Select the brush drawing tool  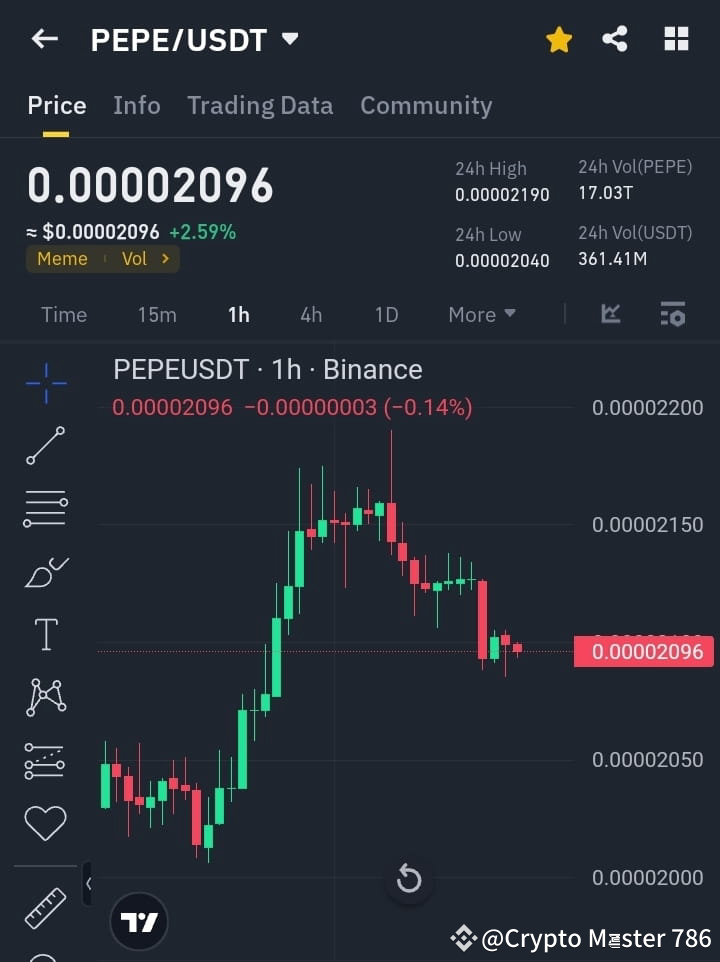point(44,571)
